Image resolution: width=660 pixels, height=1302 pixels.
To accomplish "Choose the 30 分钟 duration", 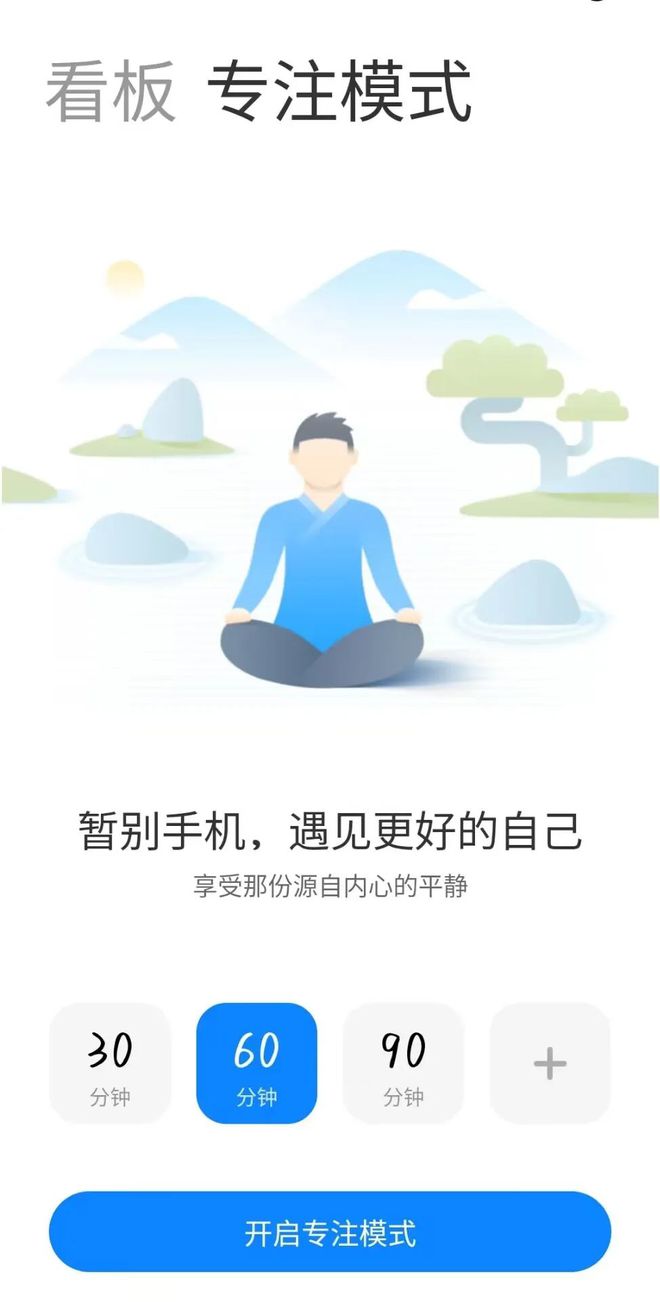I will click(110, 1063).
